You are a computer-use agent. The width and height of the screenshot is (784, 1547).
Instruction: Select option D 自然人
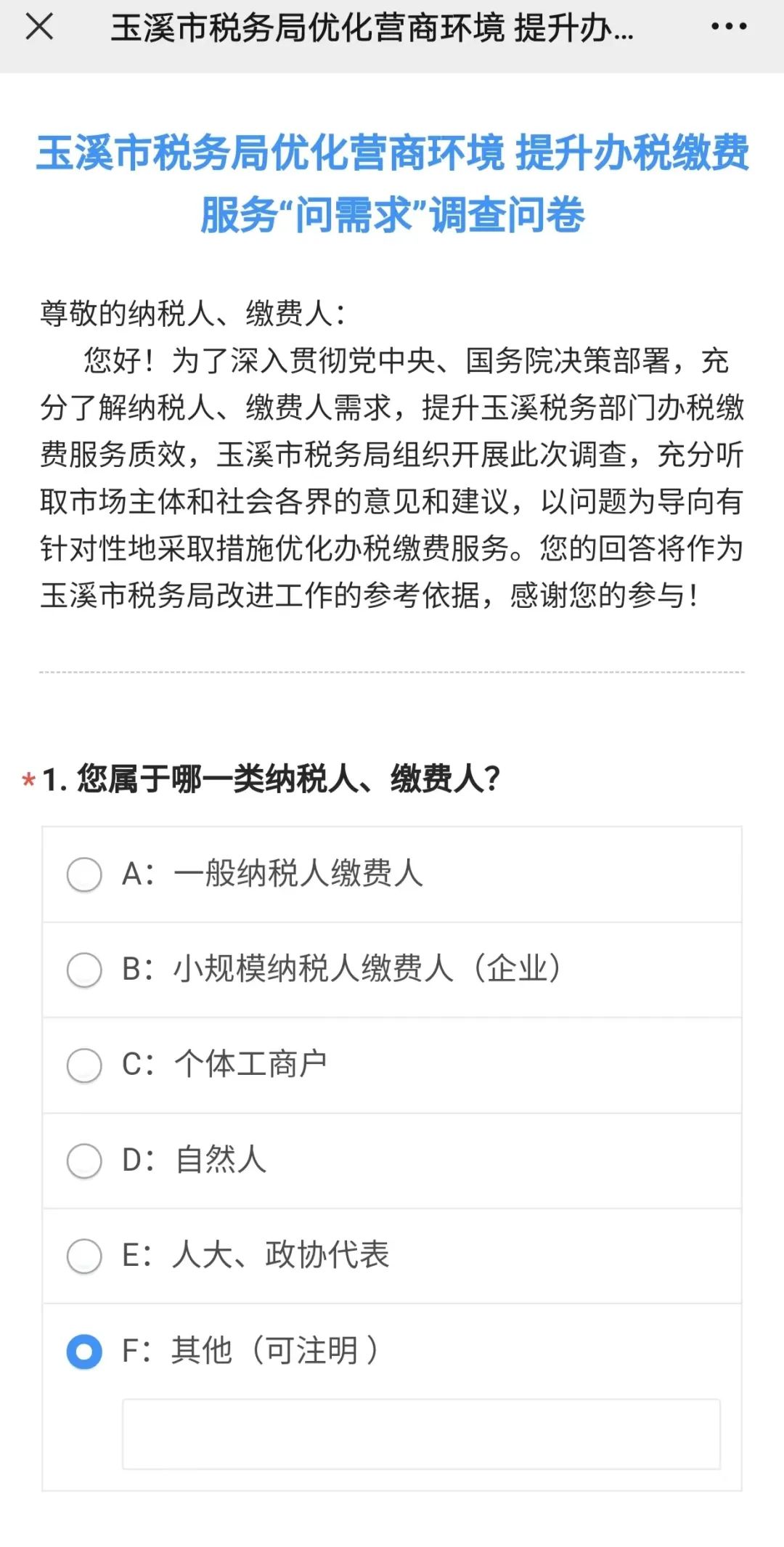392,1161
